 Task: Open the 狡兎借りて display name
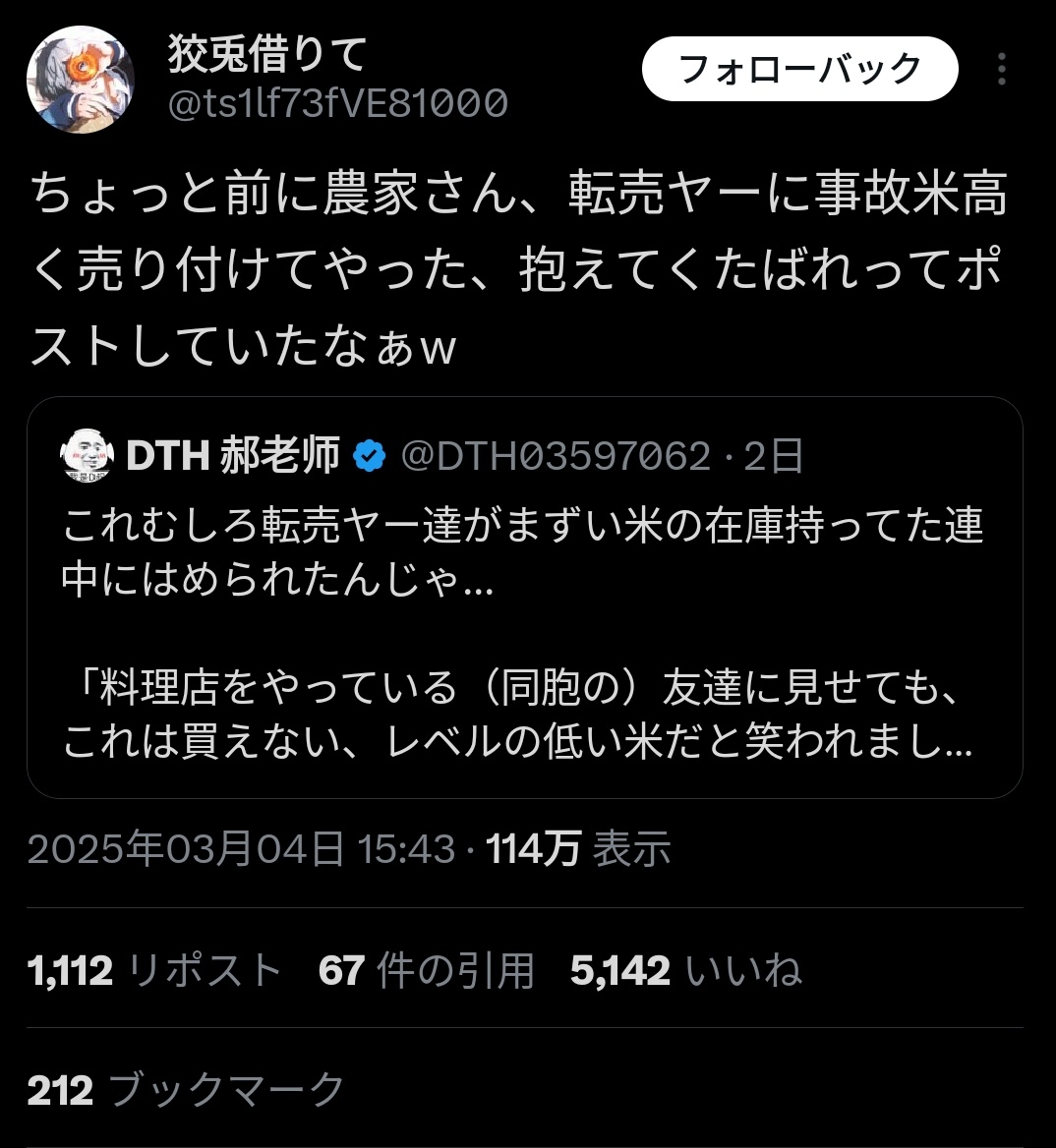click(267, 53)
